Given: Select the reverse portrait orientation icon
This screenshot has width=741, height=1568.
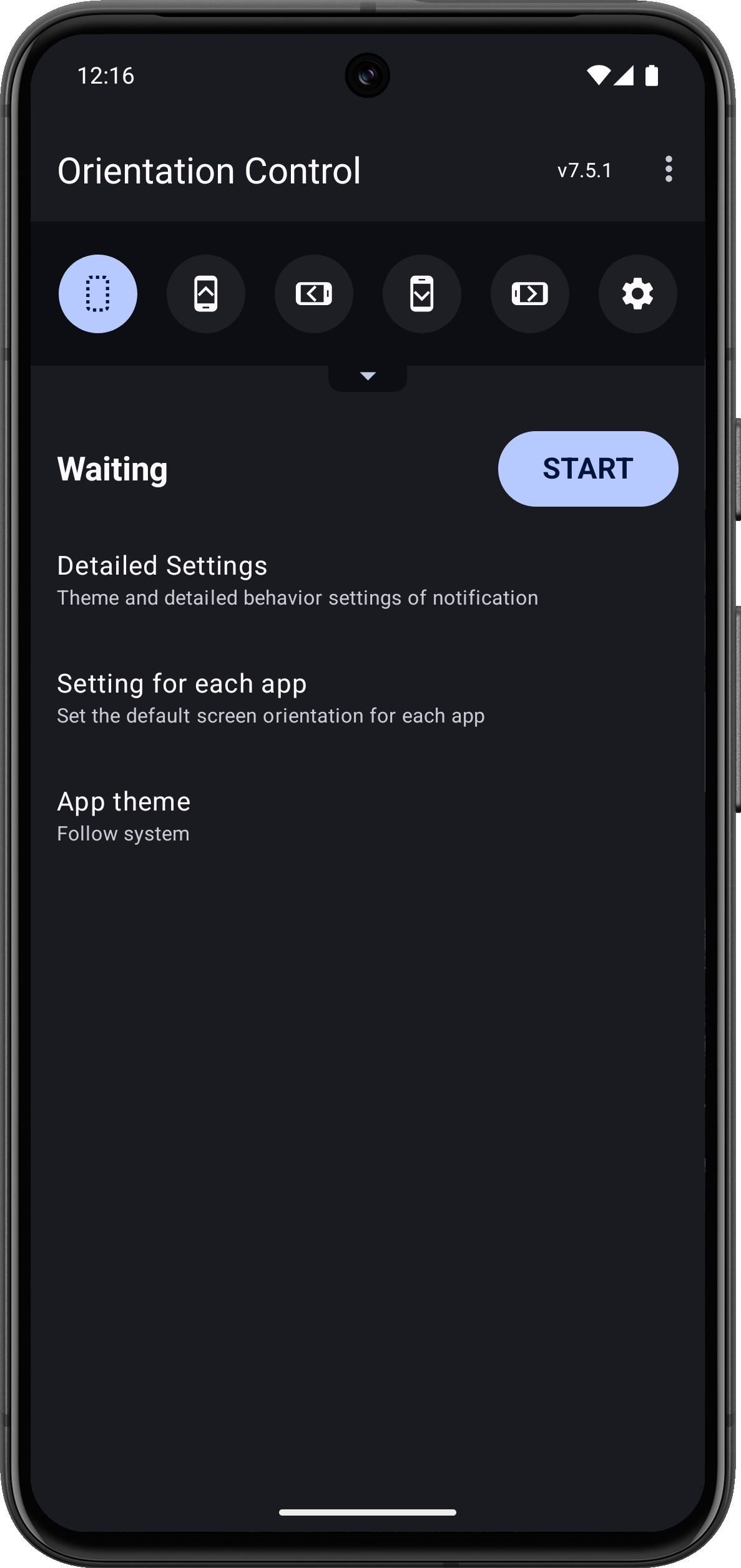Looking at the screenshot, I should pos(421,294).
